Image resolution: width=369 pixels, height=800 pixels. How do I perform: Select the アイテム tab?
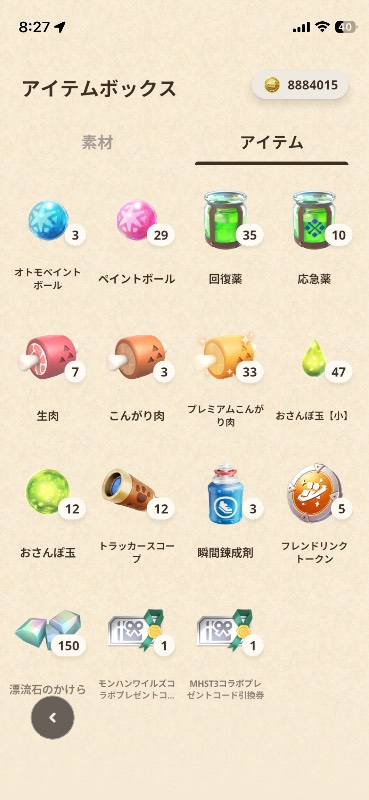point(272,143)
